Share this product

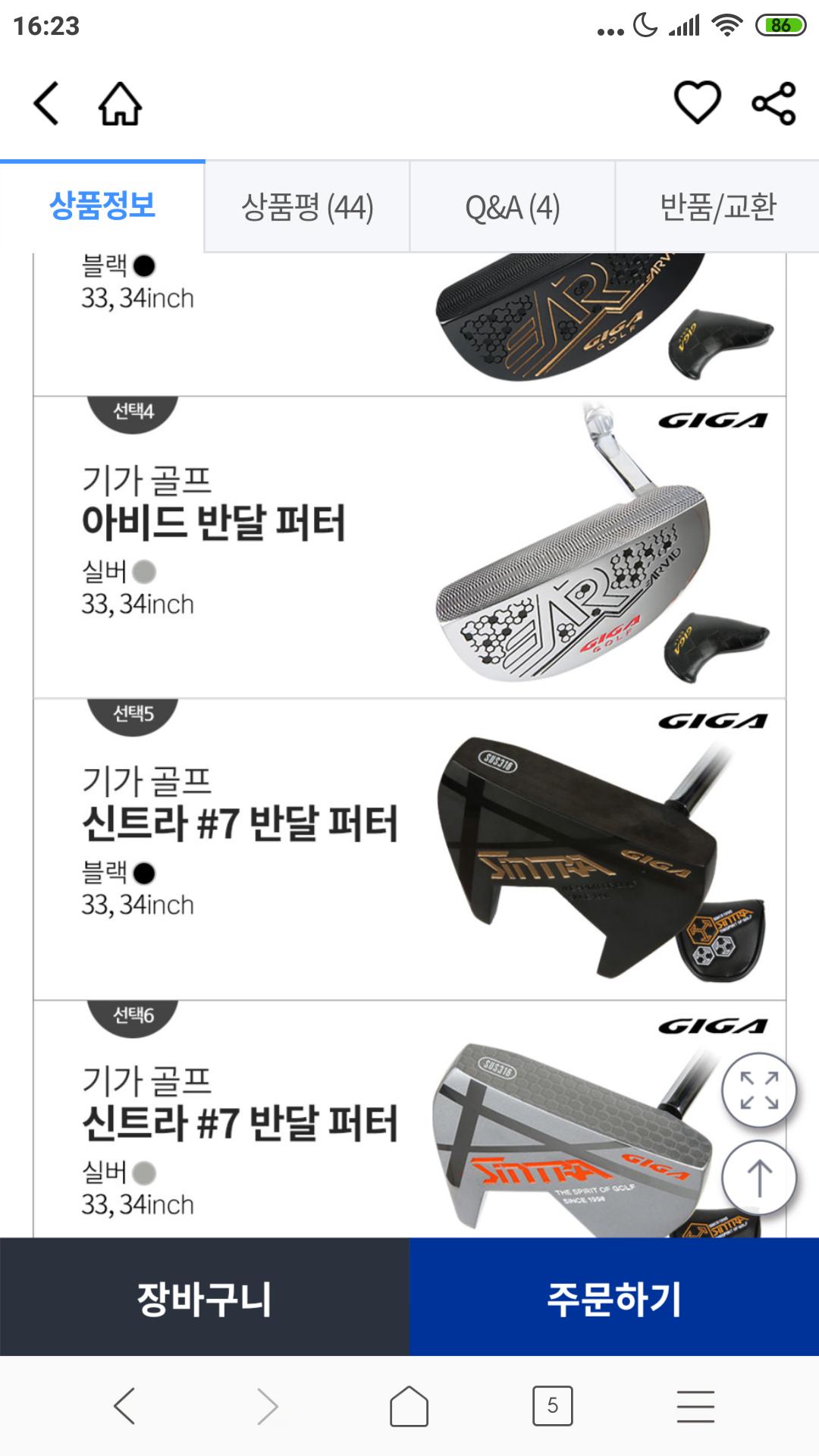(773, 103)
